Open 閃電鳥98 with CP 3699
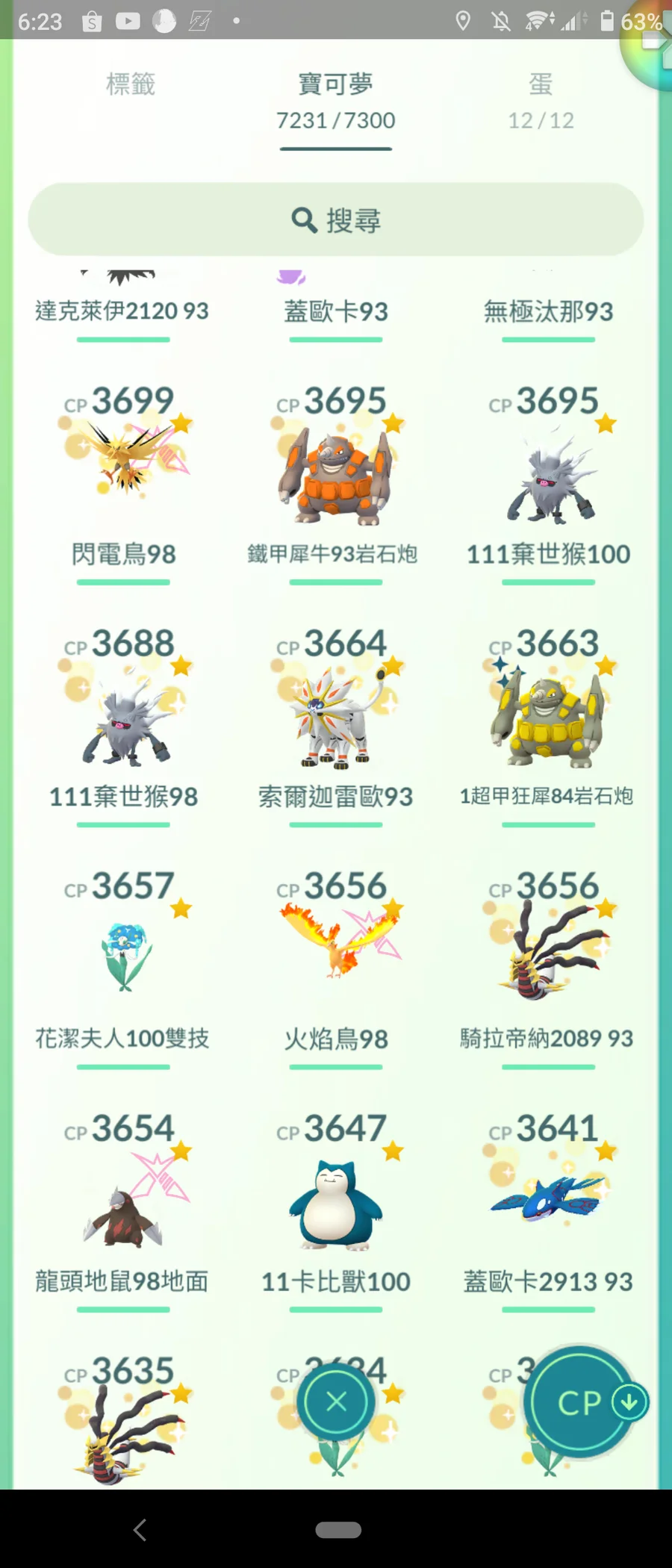The height and width of the screenshot is (1568, 672). (x=123, y=470)
